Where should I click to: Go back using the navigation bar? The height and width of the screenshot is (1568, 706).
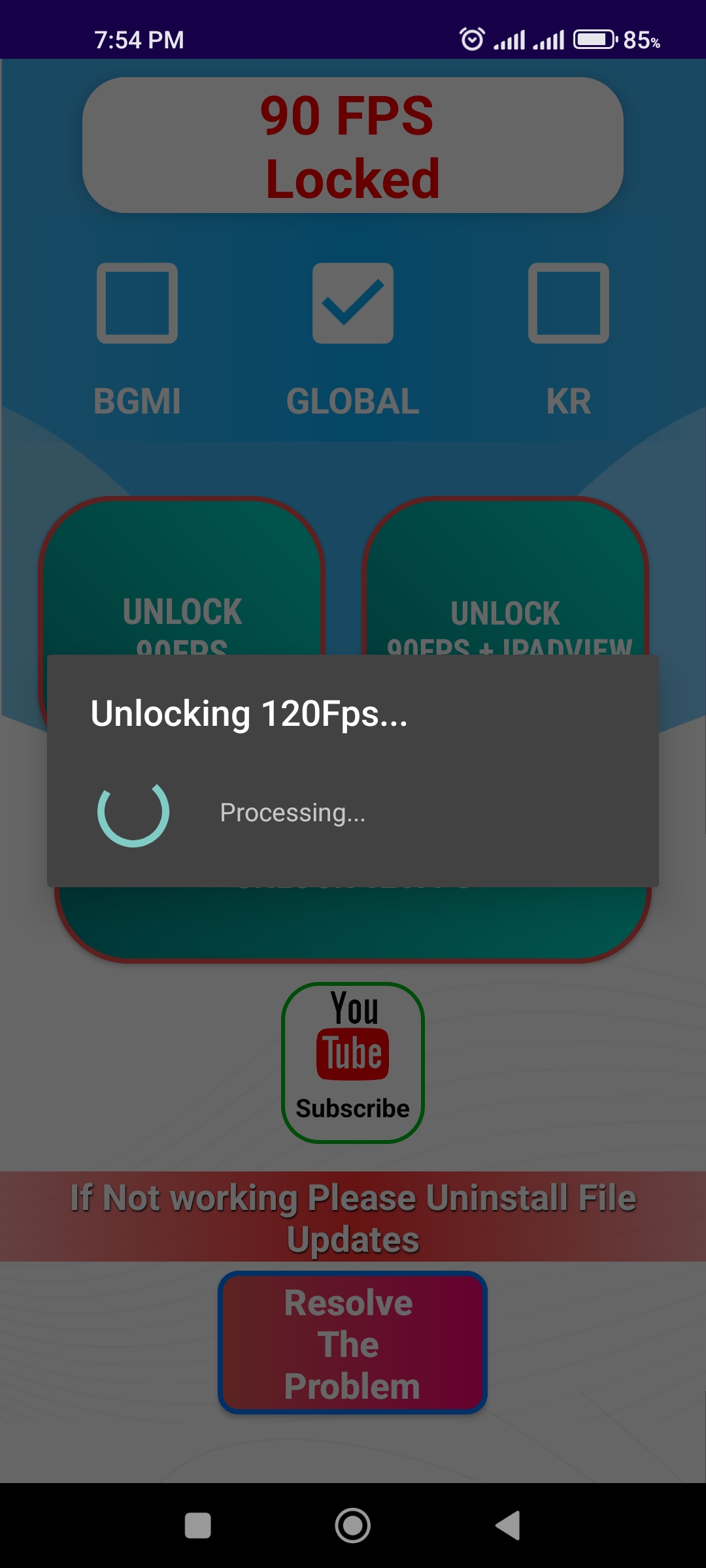pos(508,1526)
